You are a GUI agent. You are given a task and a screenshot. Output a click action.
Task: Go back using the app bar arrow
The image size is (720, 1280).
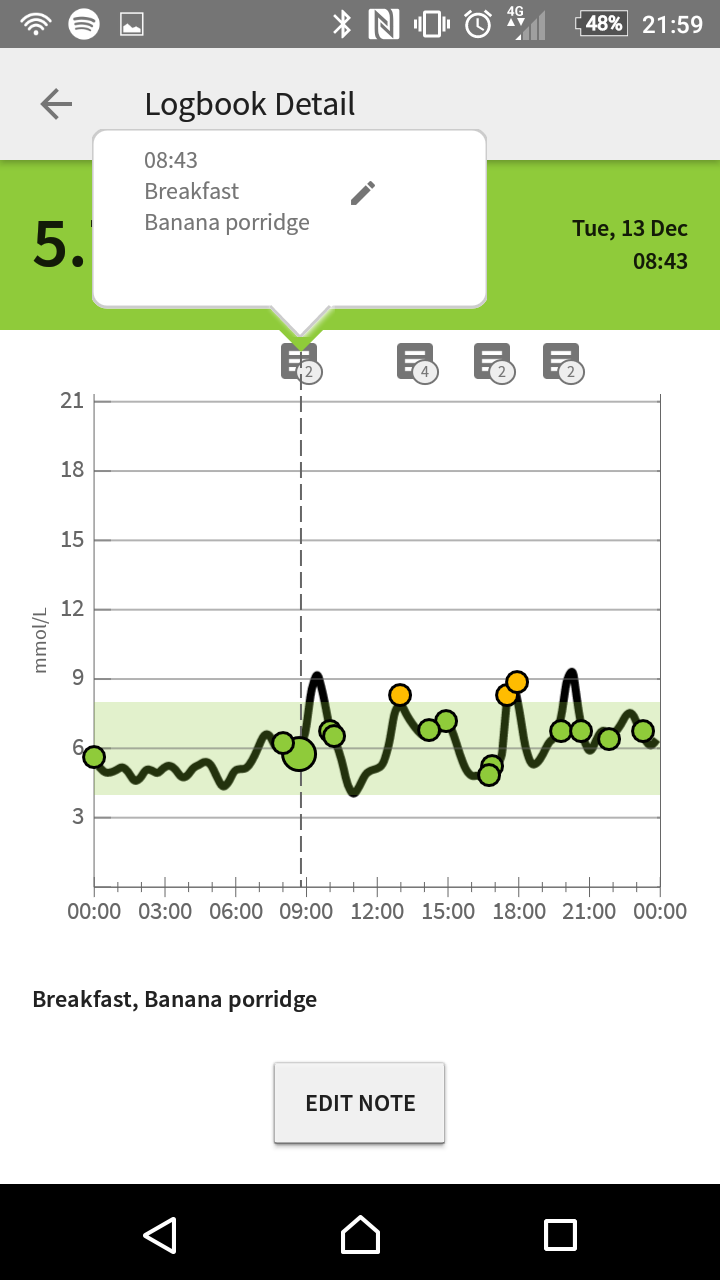click(56, 104)
